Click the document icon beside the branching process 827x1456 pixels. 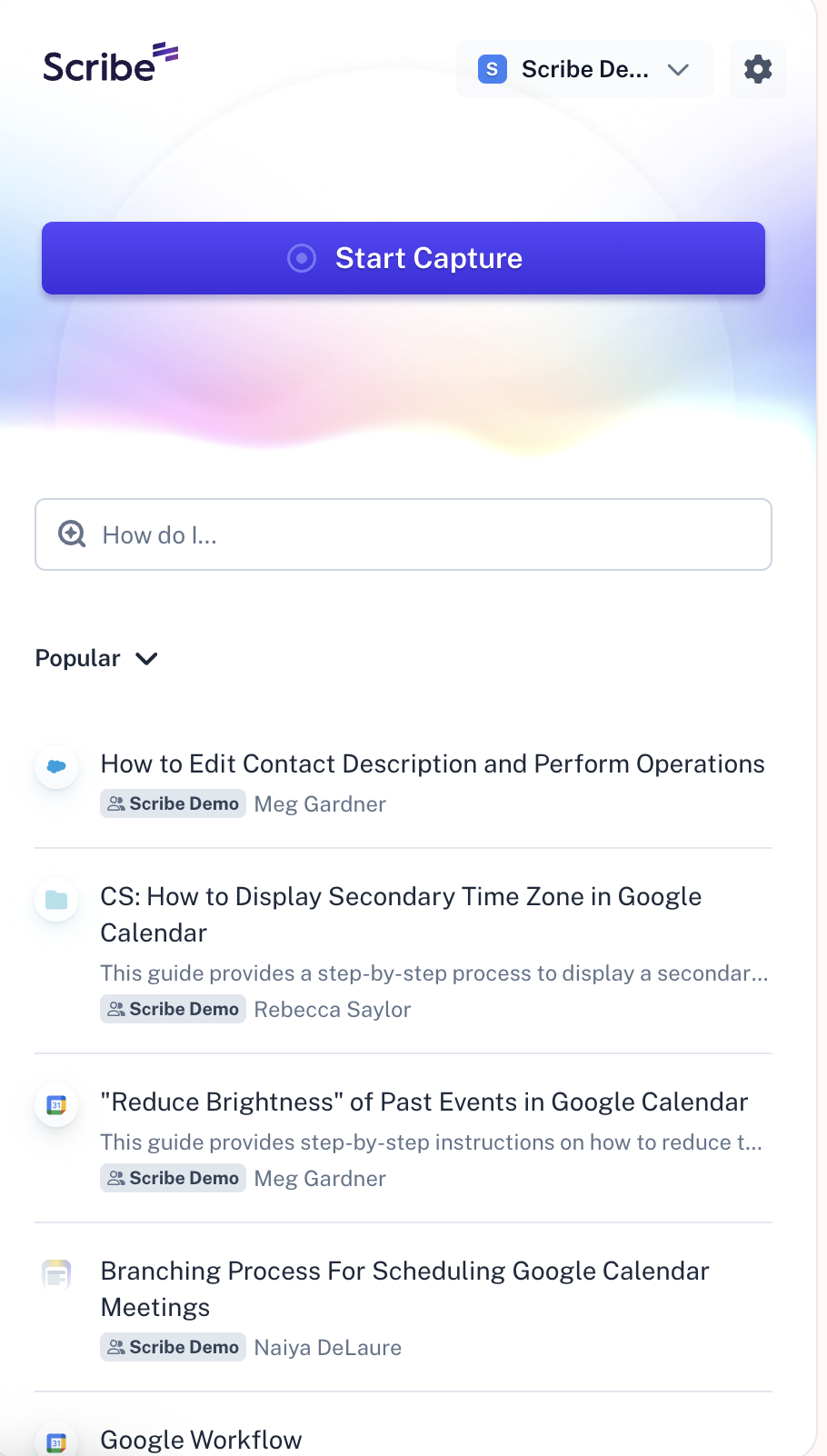(x=55, y=1274)
